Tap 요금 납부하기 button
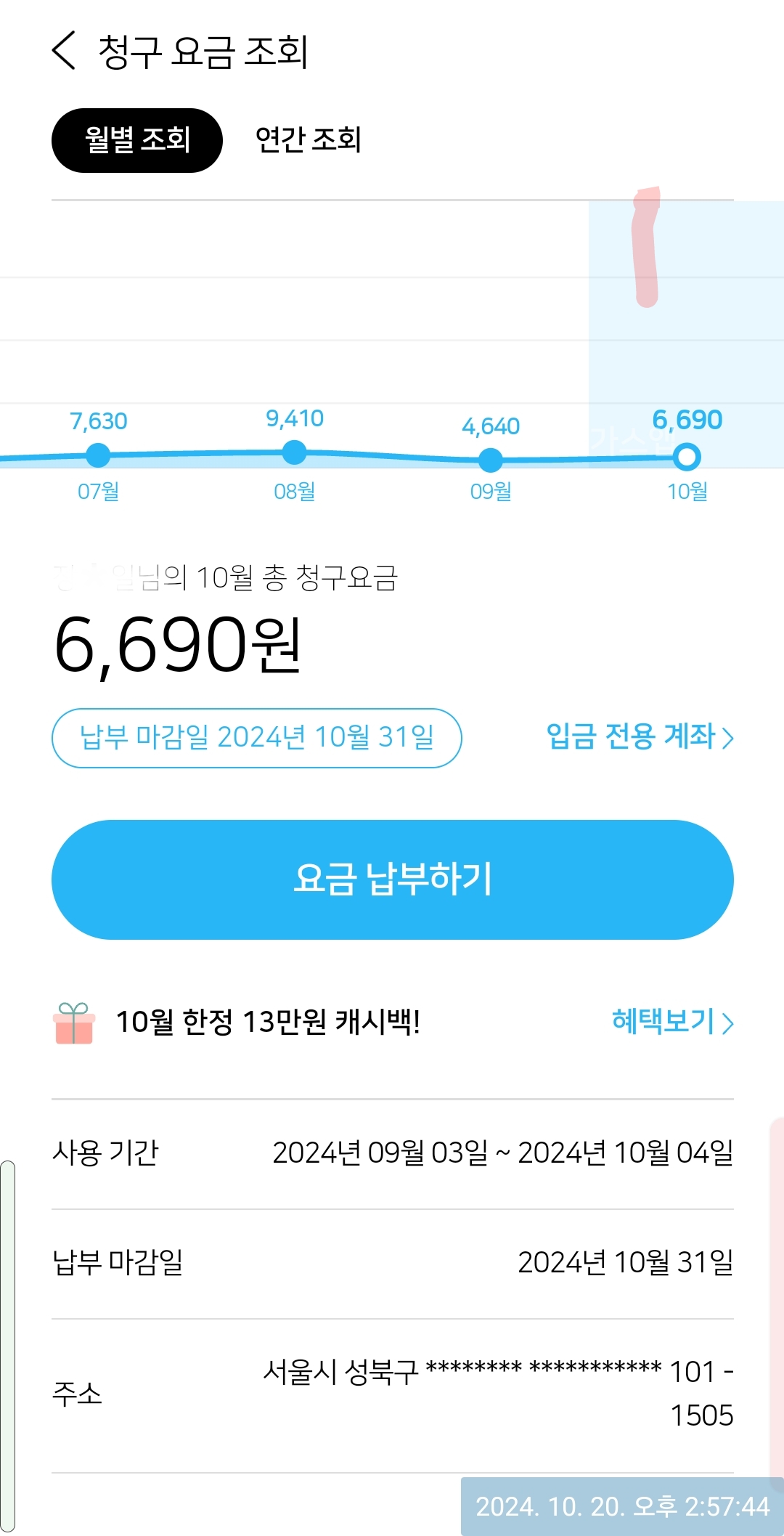The width and height of the screenshot is (784, 1536). tap(392, 879)
